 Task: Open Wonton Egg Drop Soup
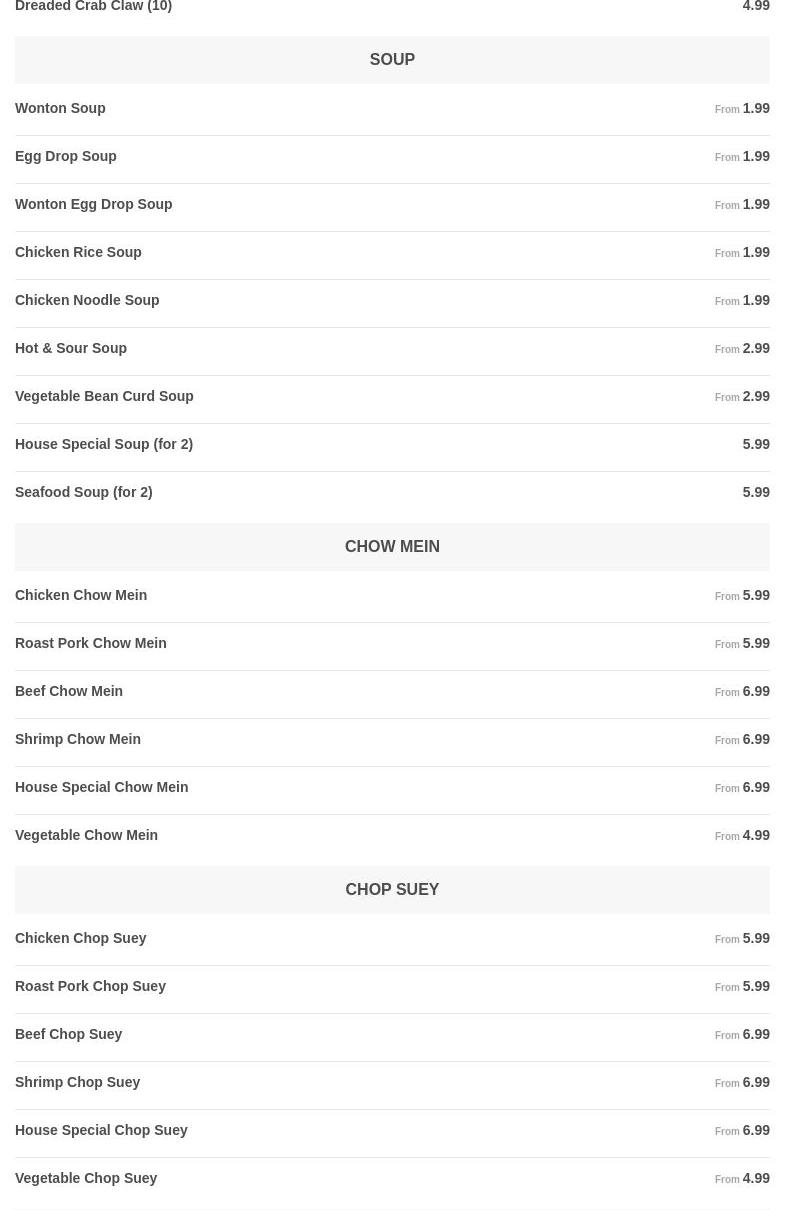pos(94,204)
